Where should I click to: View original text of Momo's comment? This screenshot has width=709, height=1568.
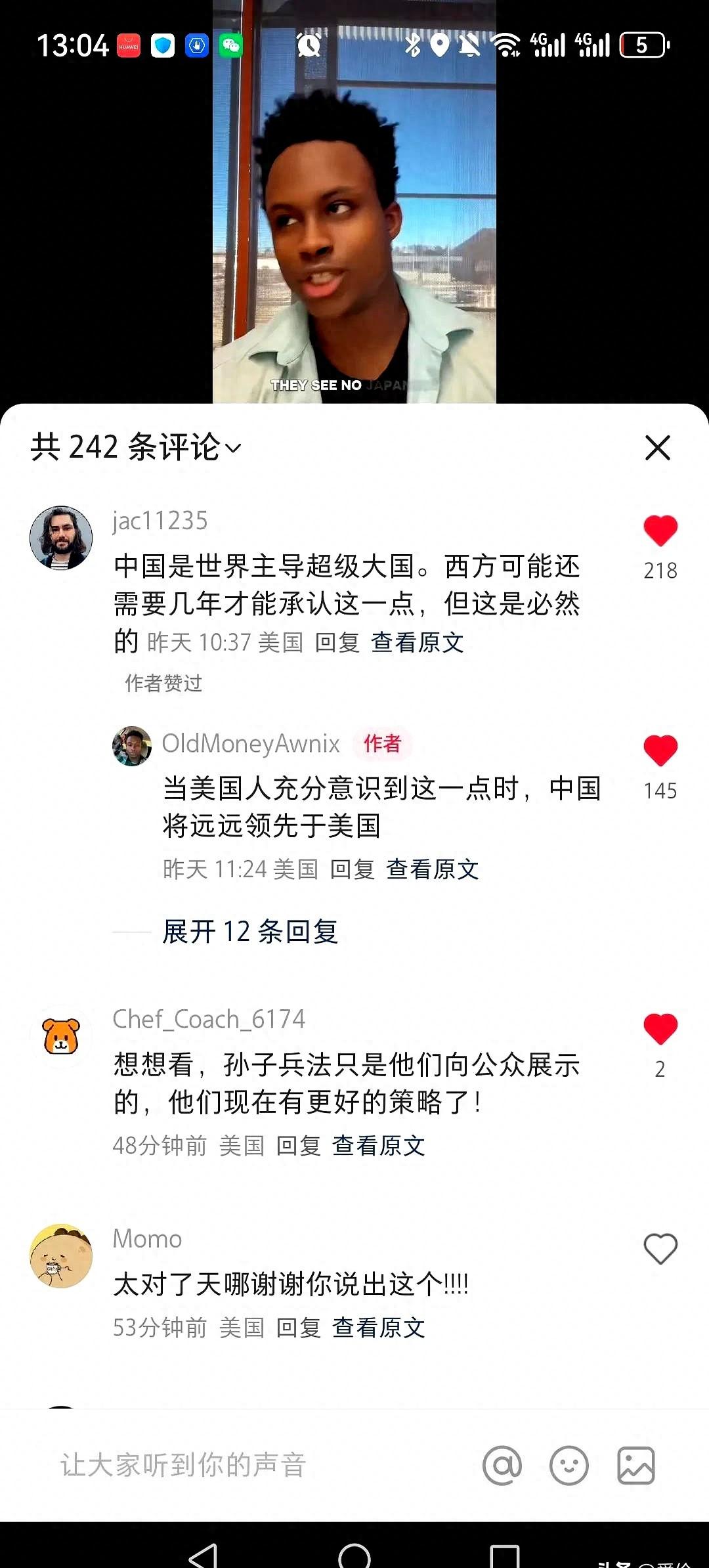click(379, 1328)
